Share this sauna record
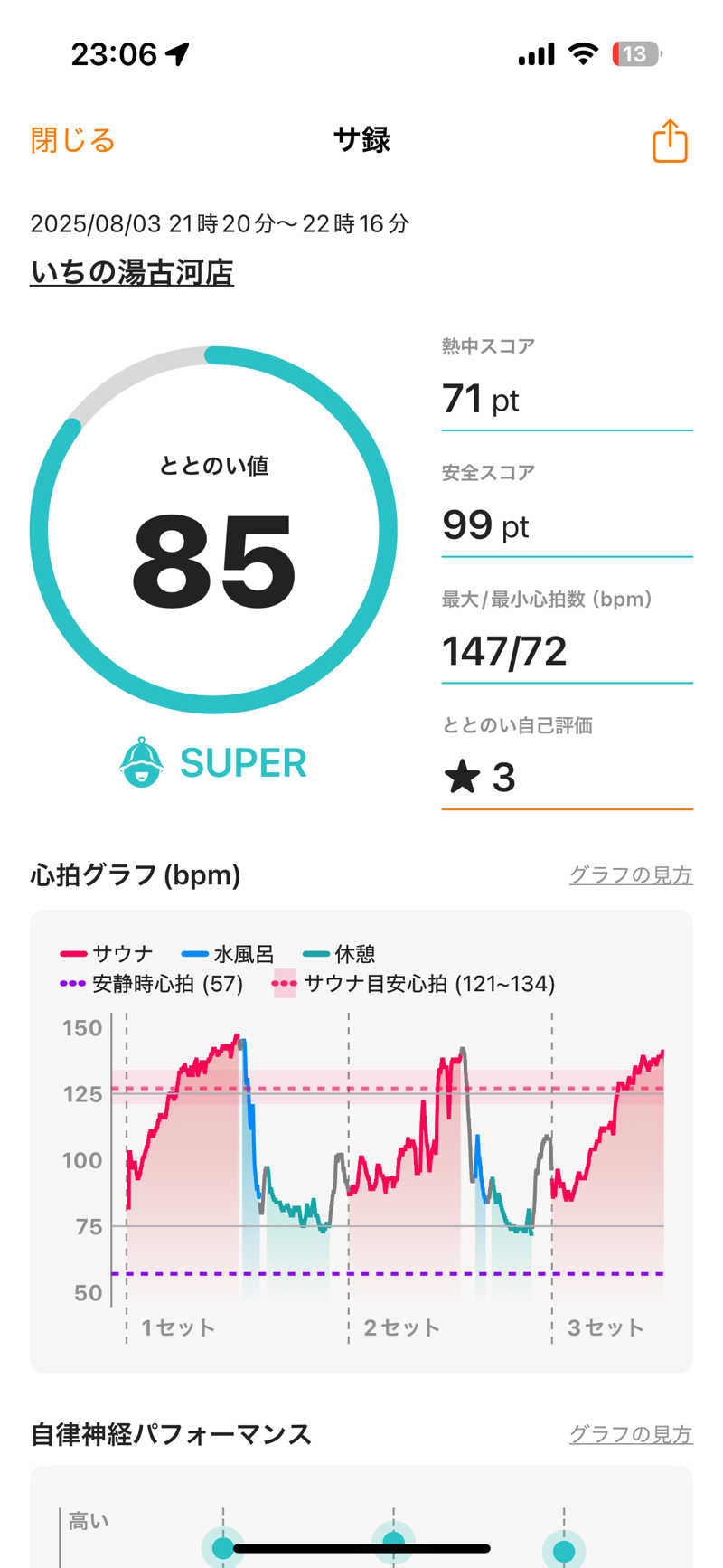 tap(670, 141)
